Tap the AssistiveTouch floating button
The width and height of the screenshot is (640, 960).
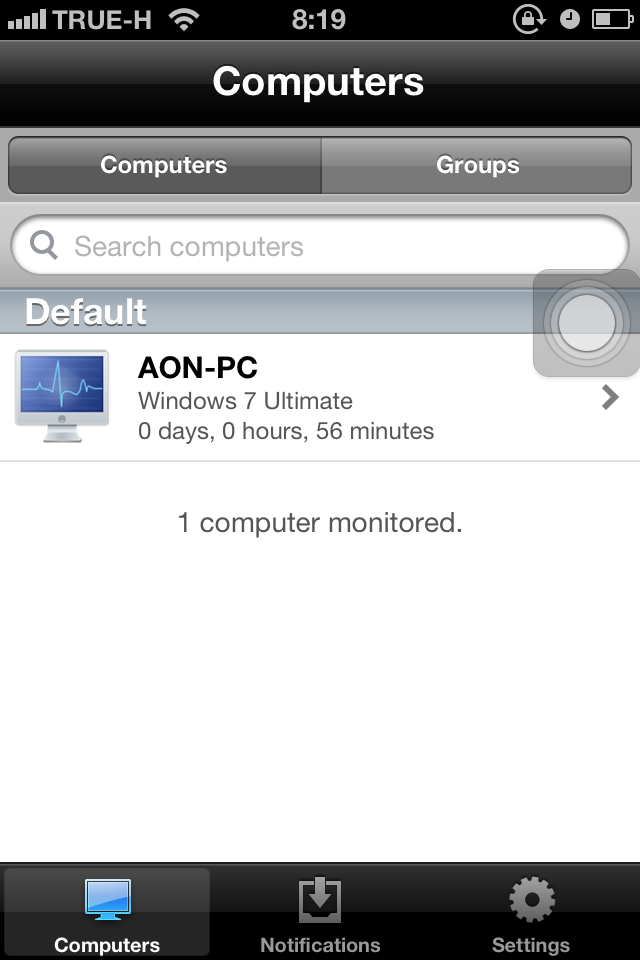[586, 323]
